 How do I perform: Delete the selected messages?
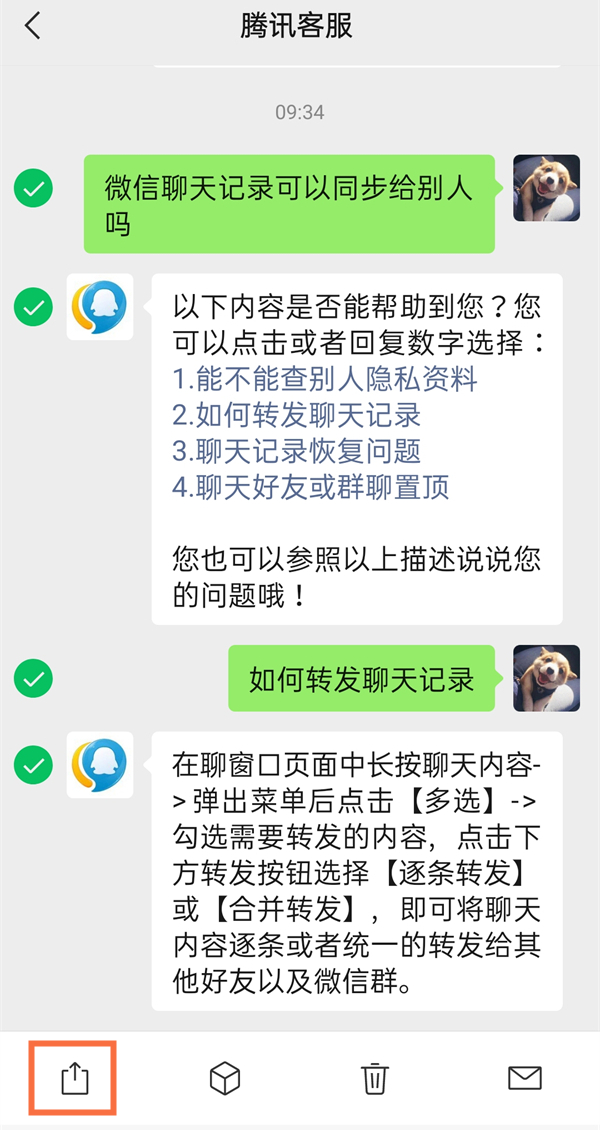click(x=375, y=1077)
